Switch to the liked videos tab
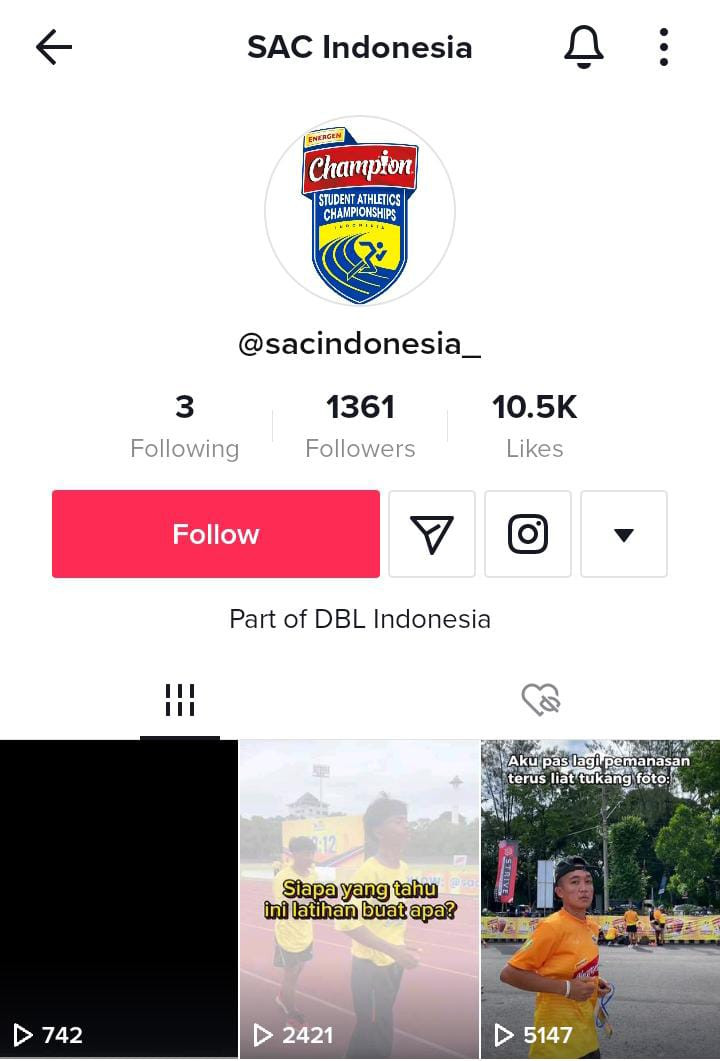Image resolution: width=720 pixels, height=1061 pixels. click(x=540, y=701)
